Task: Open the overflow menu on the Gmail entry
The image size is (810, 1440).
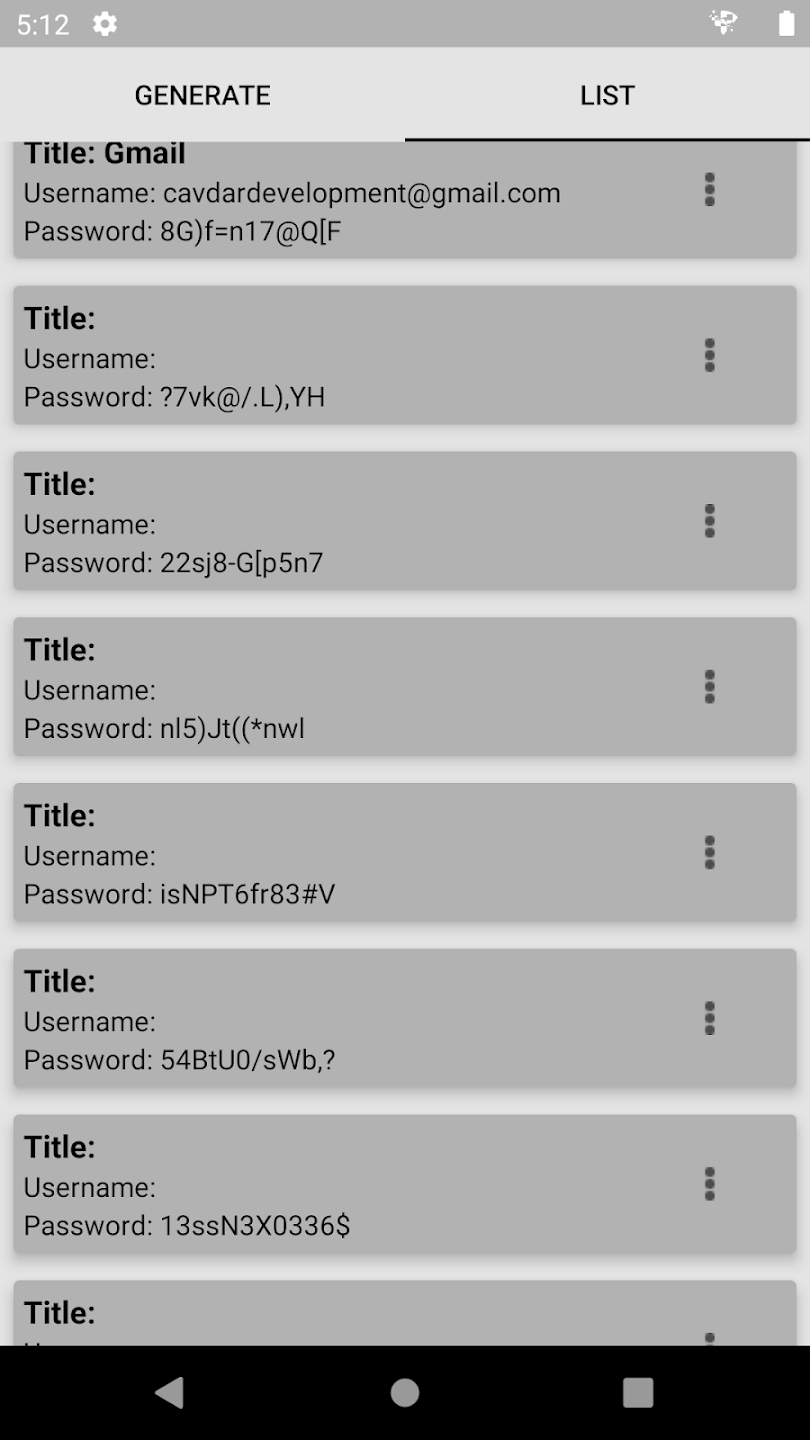Action: pyautogui.click(x=710, y=189)
